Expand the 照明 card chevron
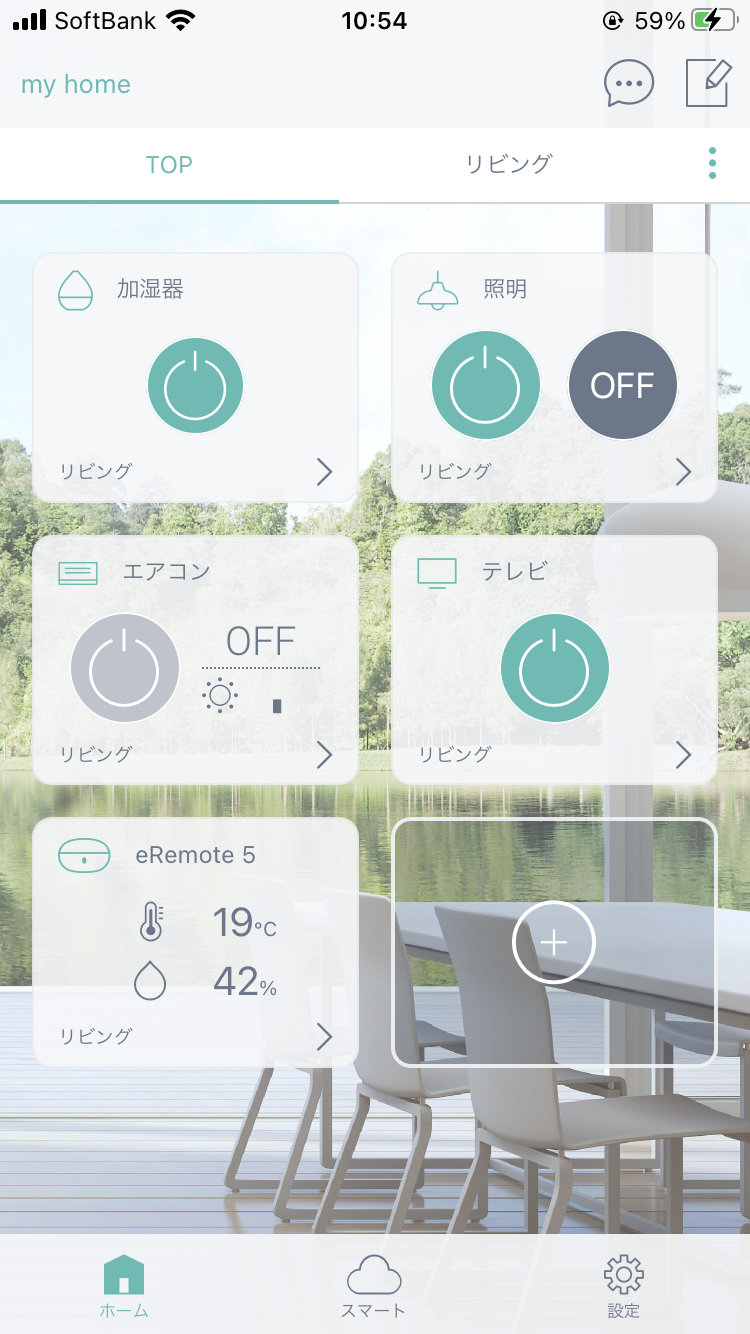This screenshot has height=1334, width=750. click(x=683, y=472)
